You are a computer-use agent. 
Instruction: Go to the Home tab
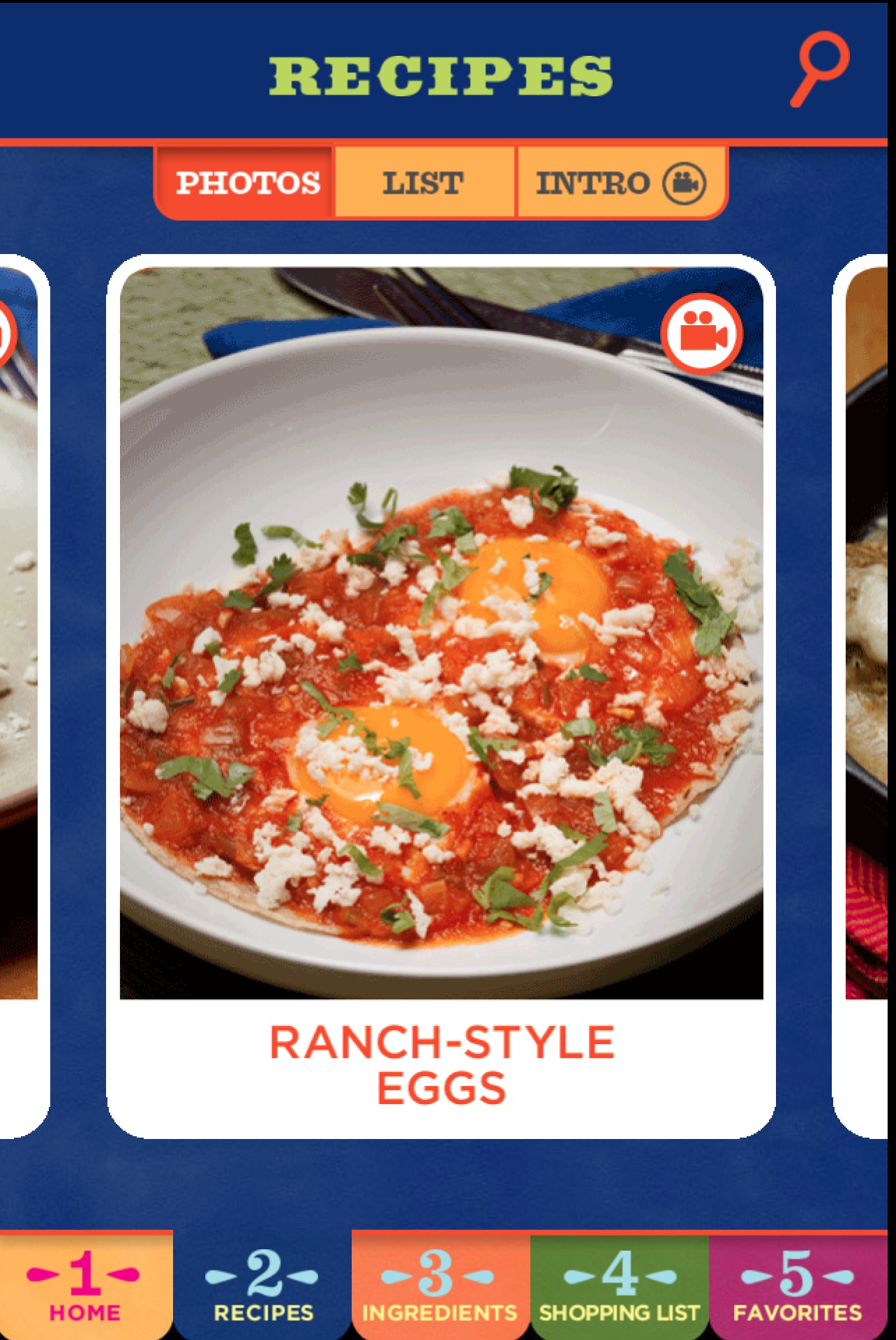click(x=85, y=1286)
